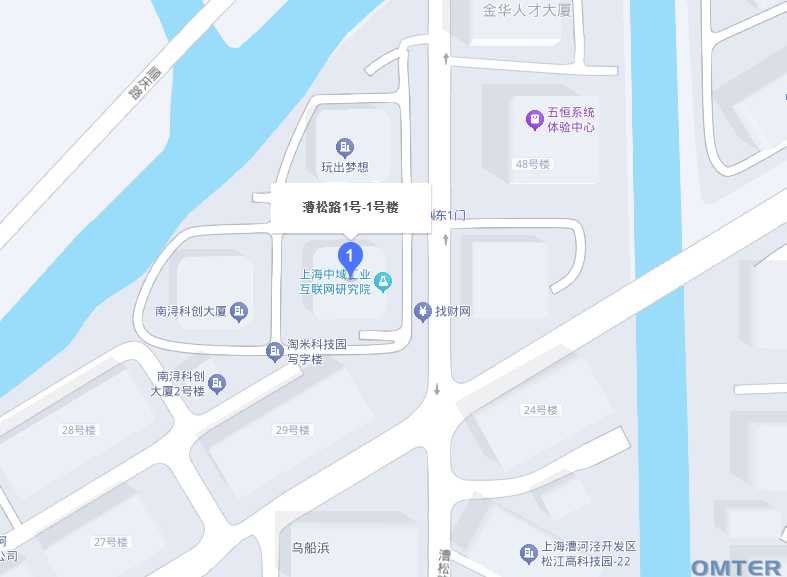
Task: Open 上海中域工业互联网研究院 point of interest
Action: [x=383, y=281]
